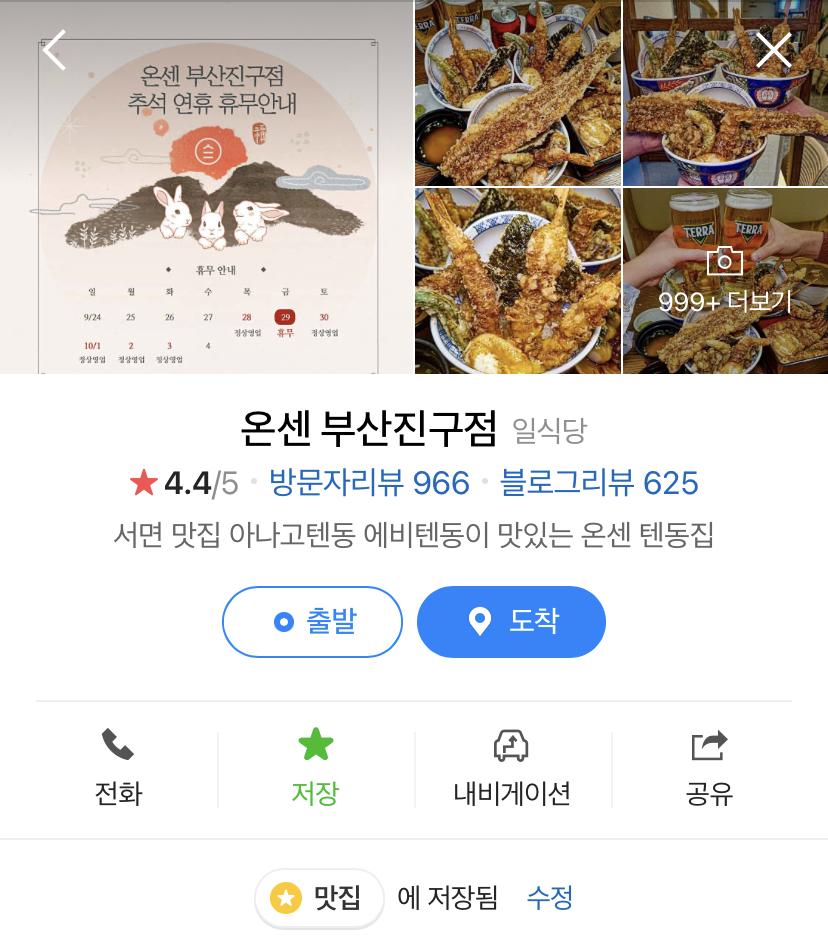Tap the 전화 phone icon to call
Image resolution: width=828 pixels, height=941 pixels.
click(117, 744)
